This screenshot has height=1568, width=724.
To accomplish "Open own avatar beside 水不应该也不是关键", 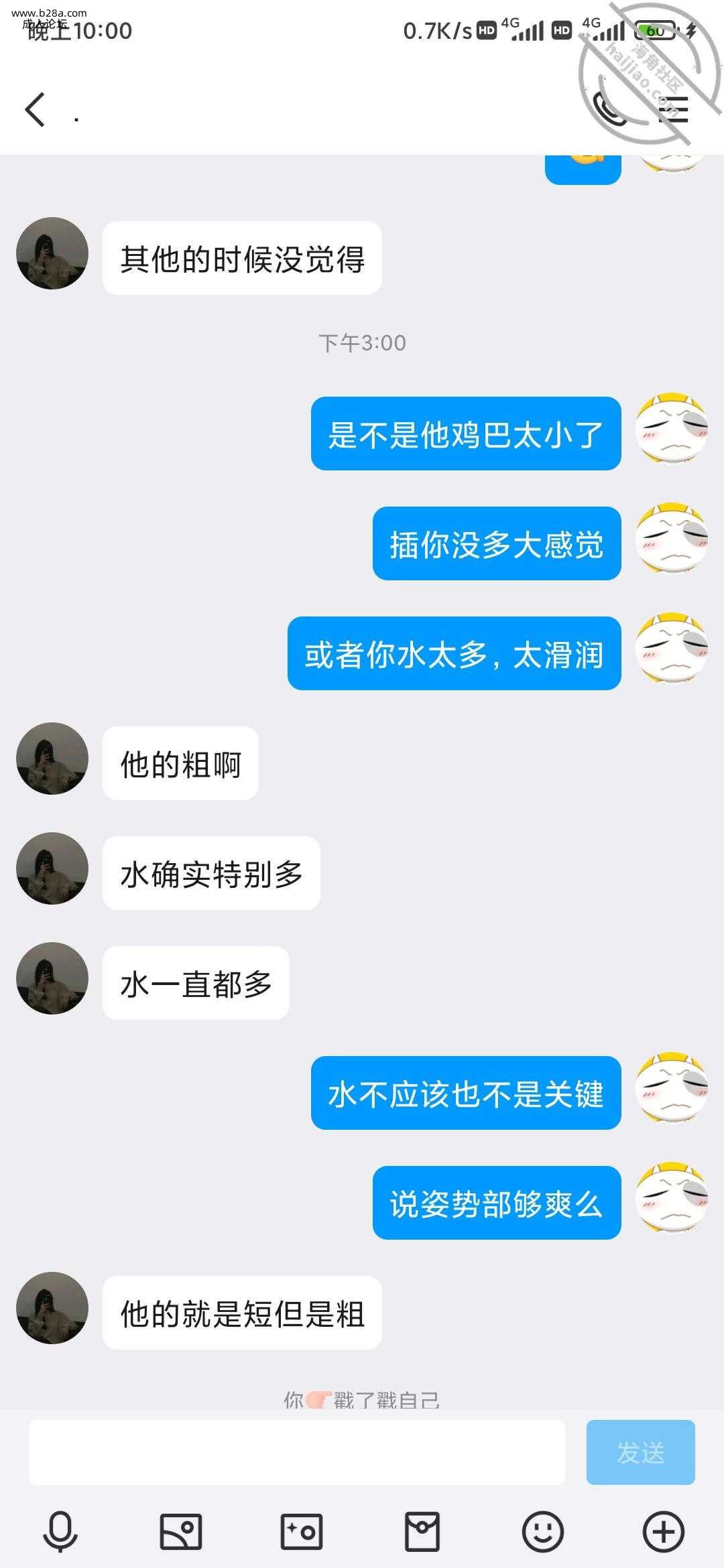I will coord(672,1088).
